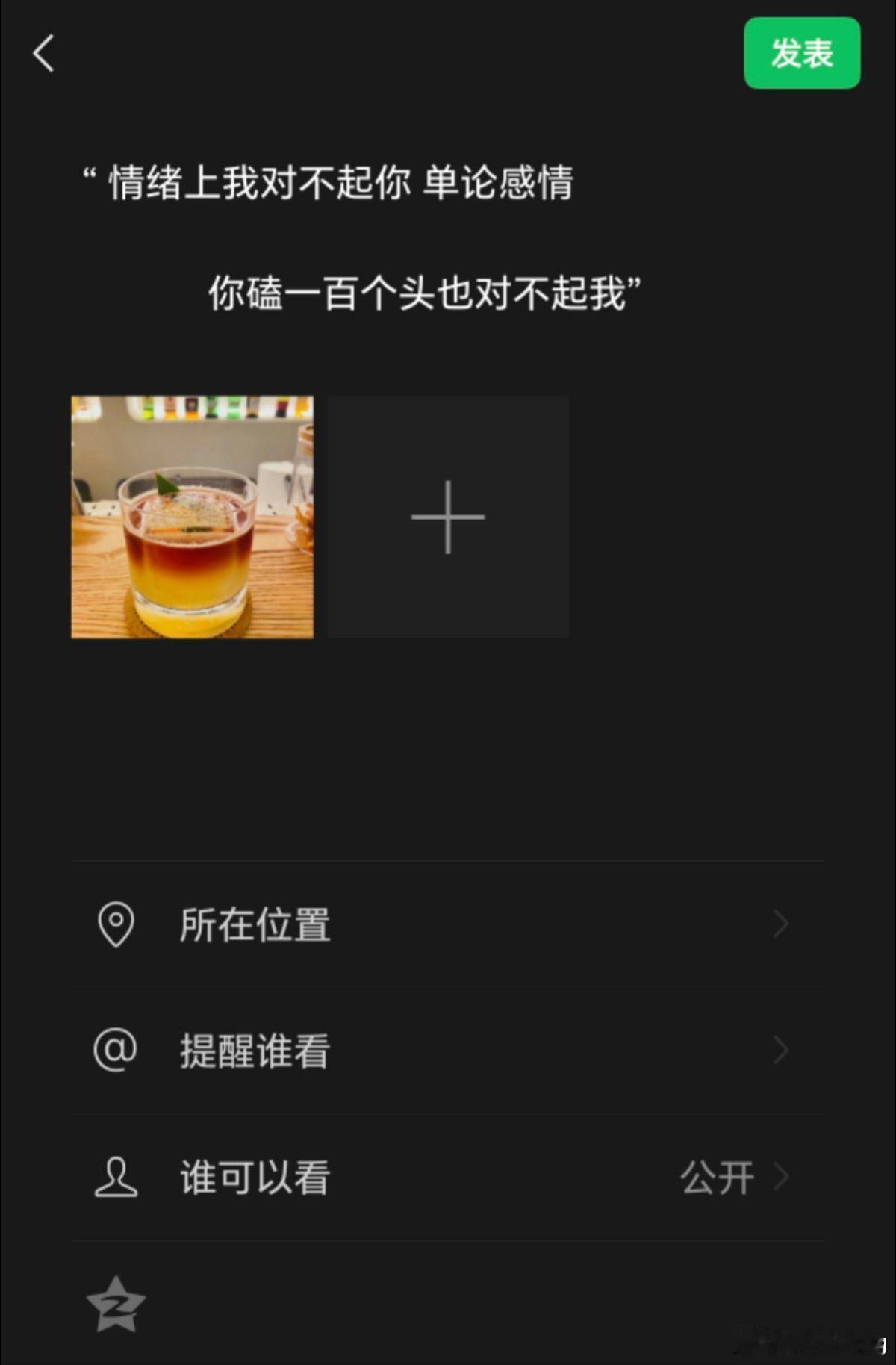The width and height of the screenshot is (896, 1365).
Task: Open the cocktail photo thumbnail
Action: point(192,515)
